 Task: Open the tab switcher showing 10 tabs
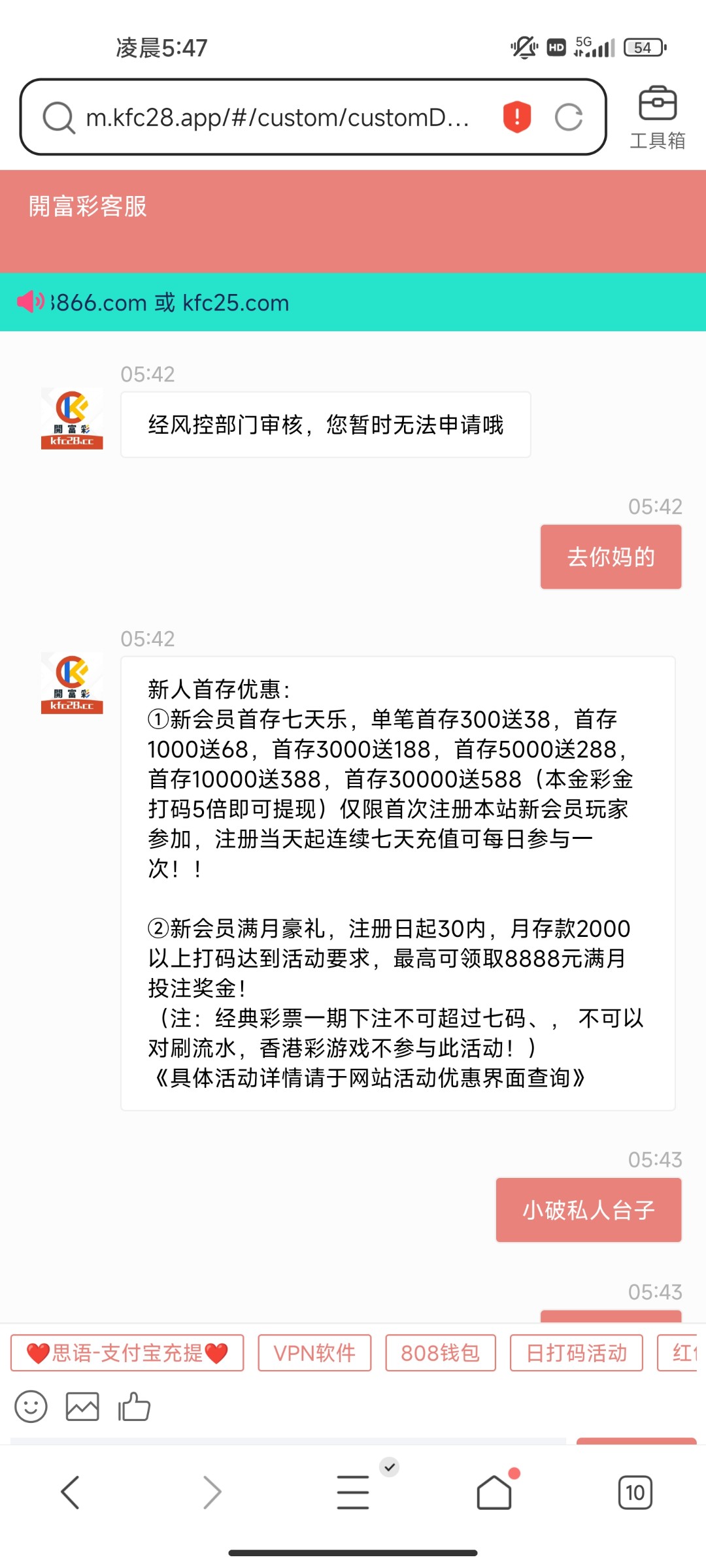point(635,1492)
